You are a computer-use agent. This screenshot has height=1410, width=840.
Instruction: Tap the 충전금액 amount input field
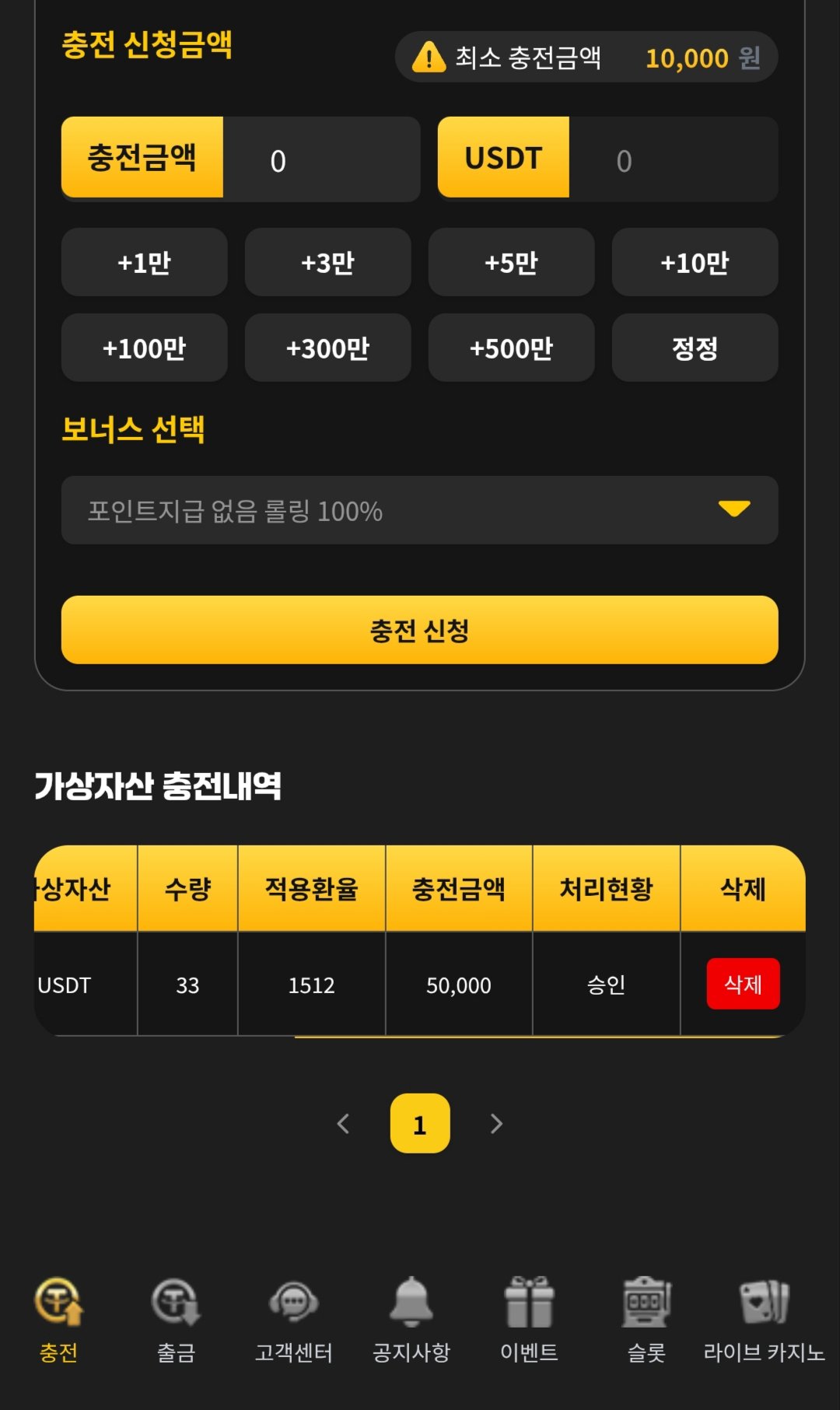click(x=320, y=160)
